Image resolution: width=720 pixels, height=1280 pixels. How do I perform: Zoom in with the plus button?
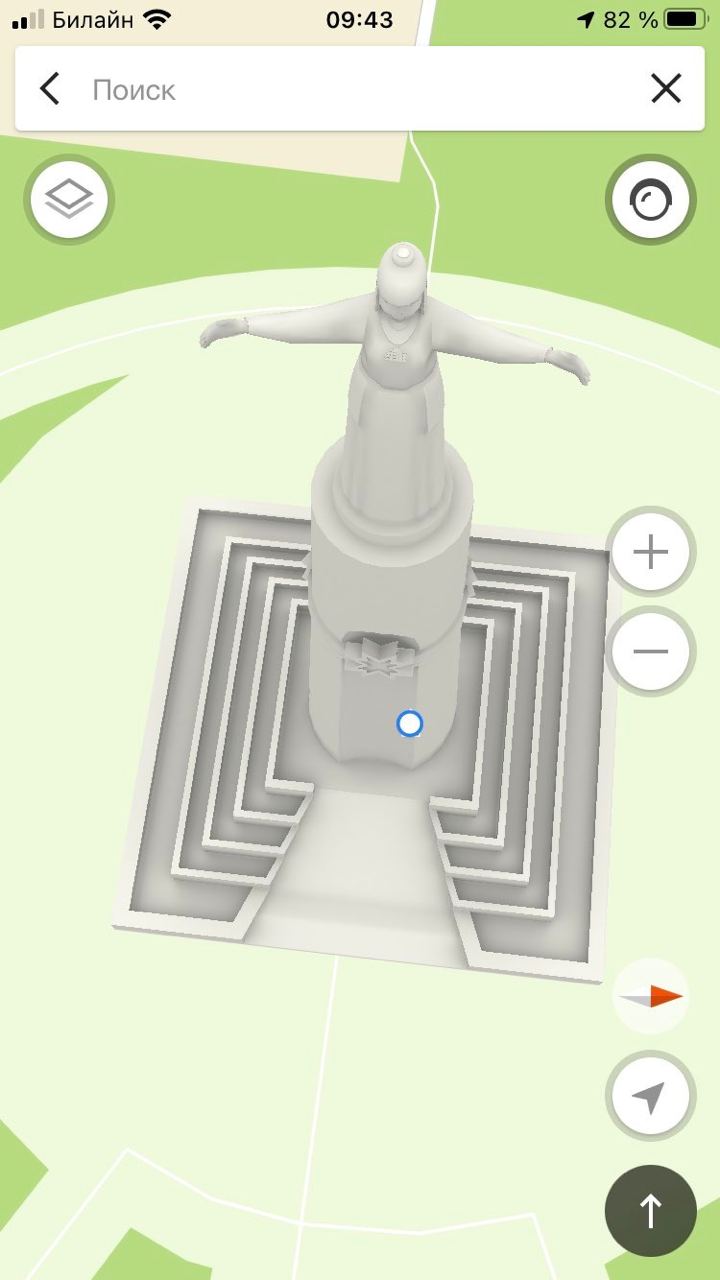point(651,552)
